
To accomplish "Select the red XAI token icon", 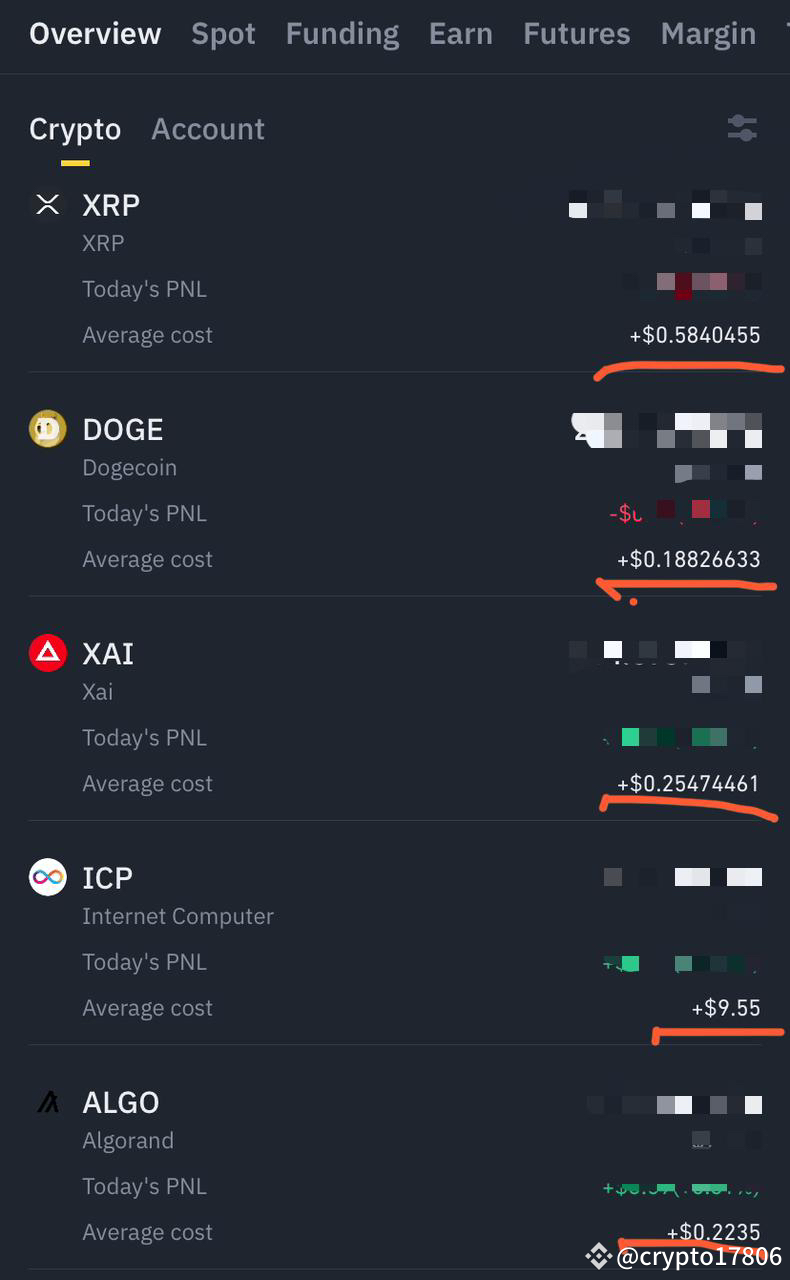I will click(47, 653).
